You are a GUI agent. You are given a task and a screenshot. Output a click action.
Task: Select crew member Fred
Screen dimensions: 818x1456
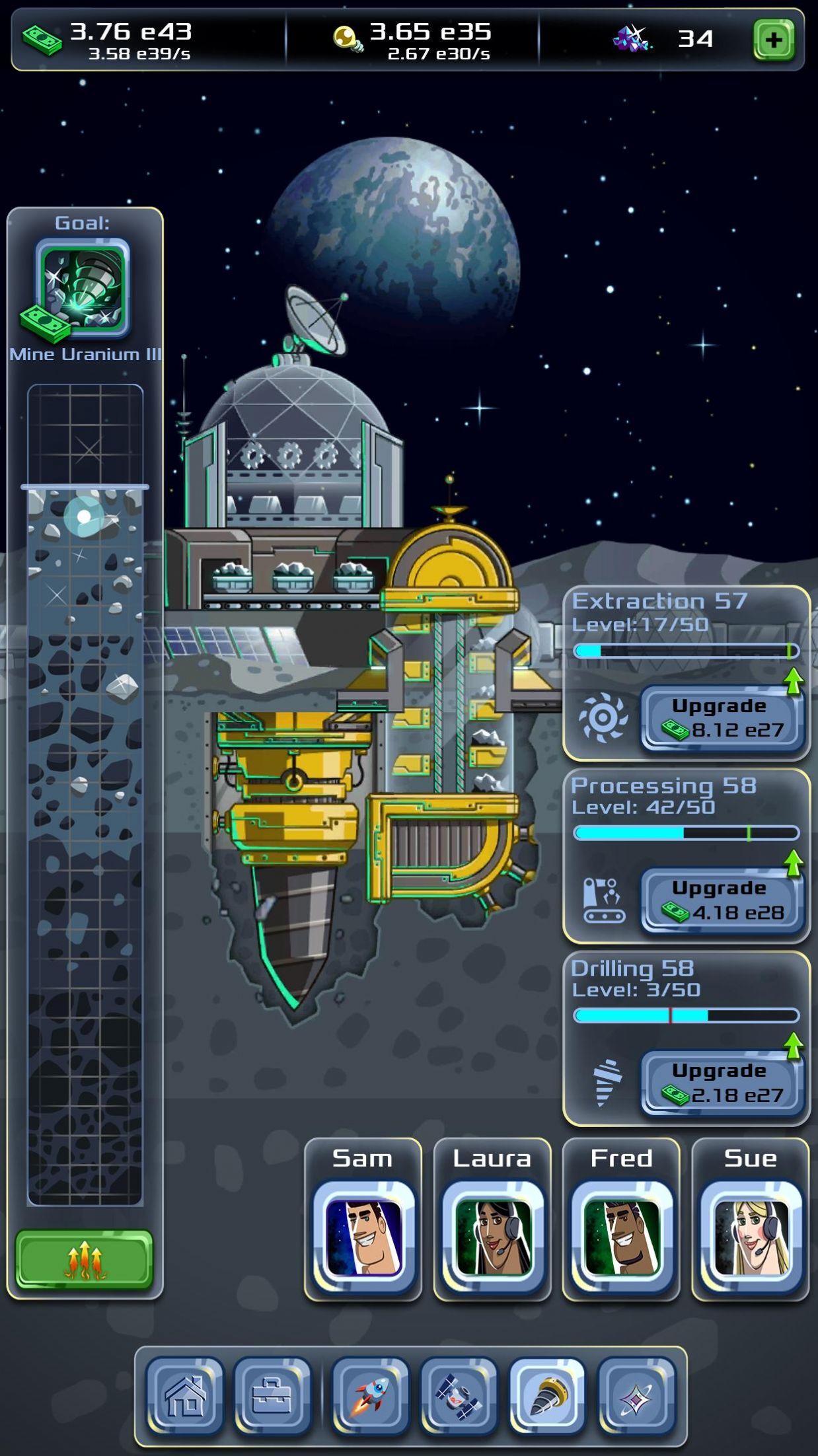click(x=621, y=1227)
